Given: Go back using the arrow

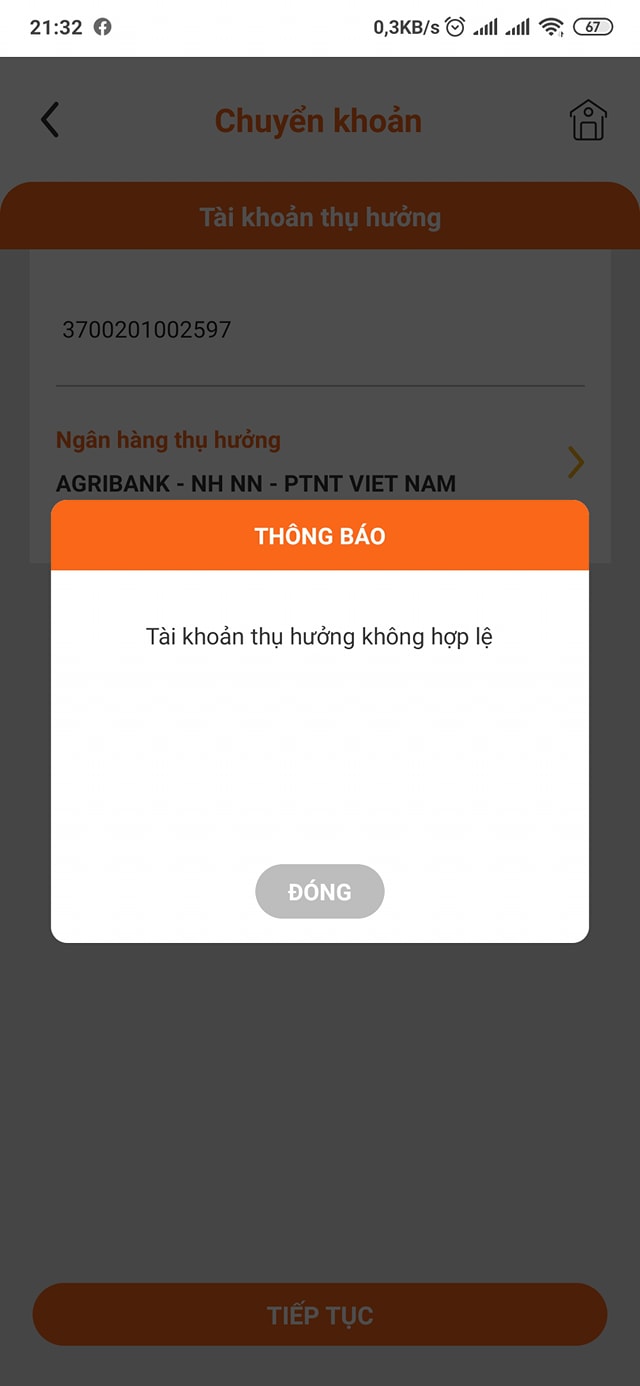Looking at the screenshot, I should (x=50, y=120).
